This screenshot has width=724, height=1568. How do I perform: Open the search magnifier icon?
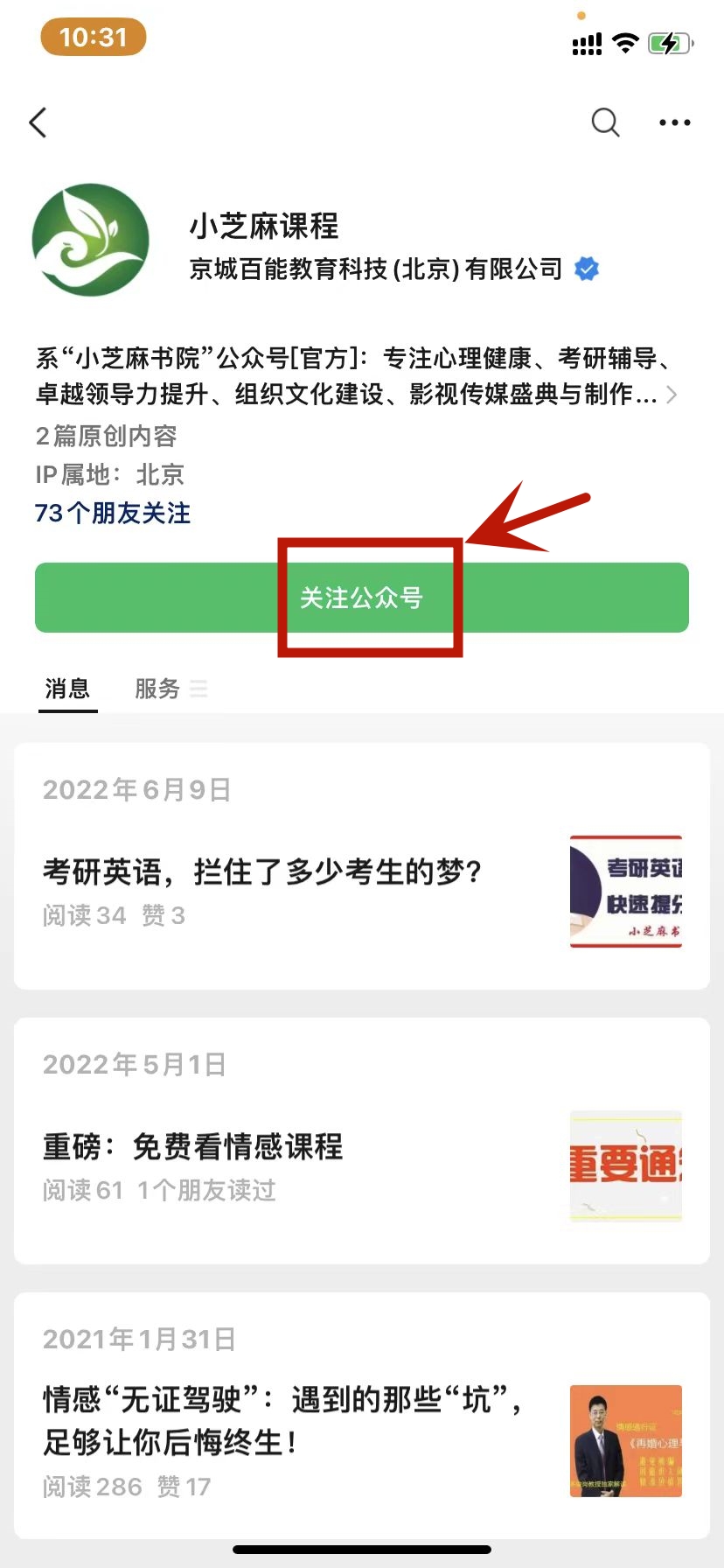point(605,122)
